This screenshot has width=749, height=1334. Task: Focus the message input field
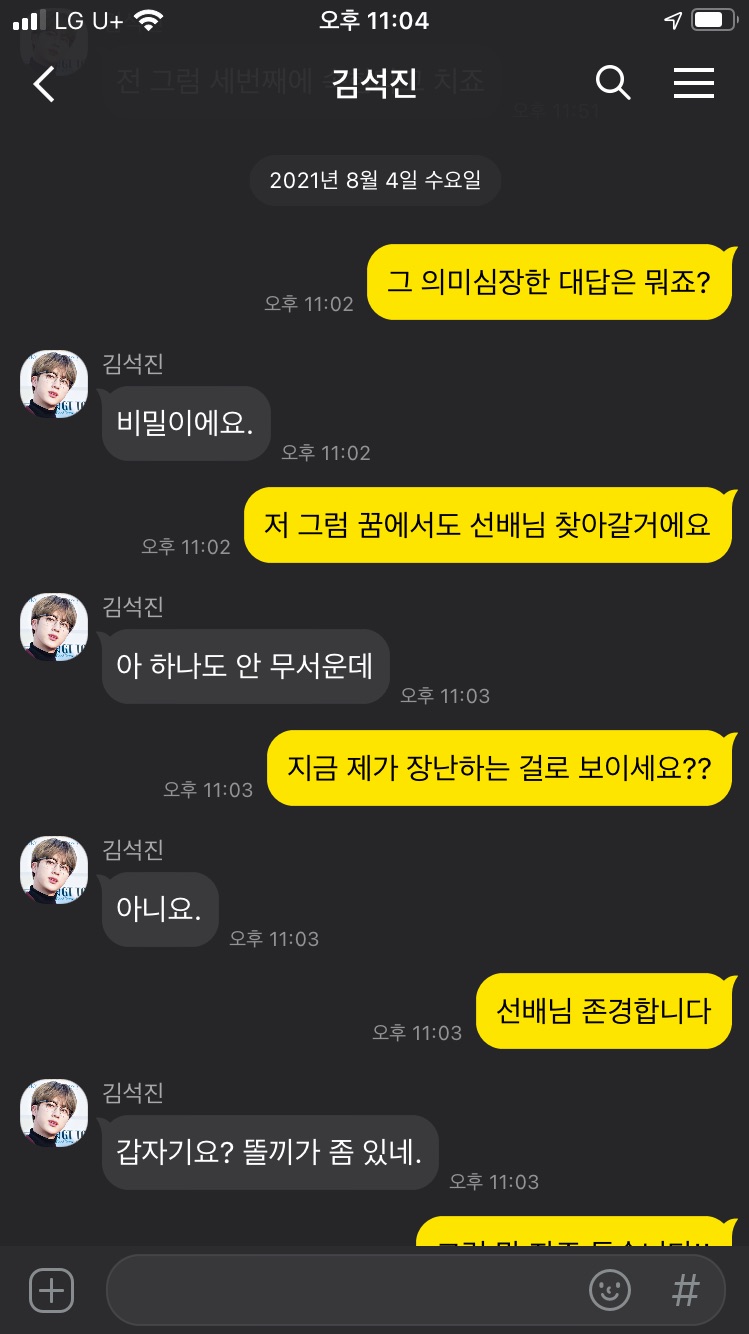(x=340, y=1290)
